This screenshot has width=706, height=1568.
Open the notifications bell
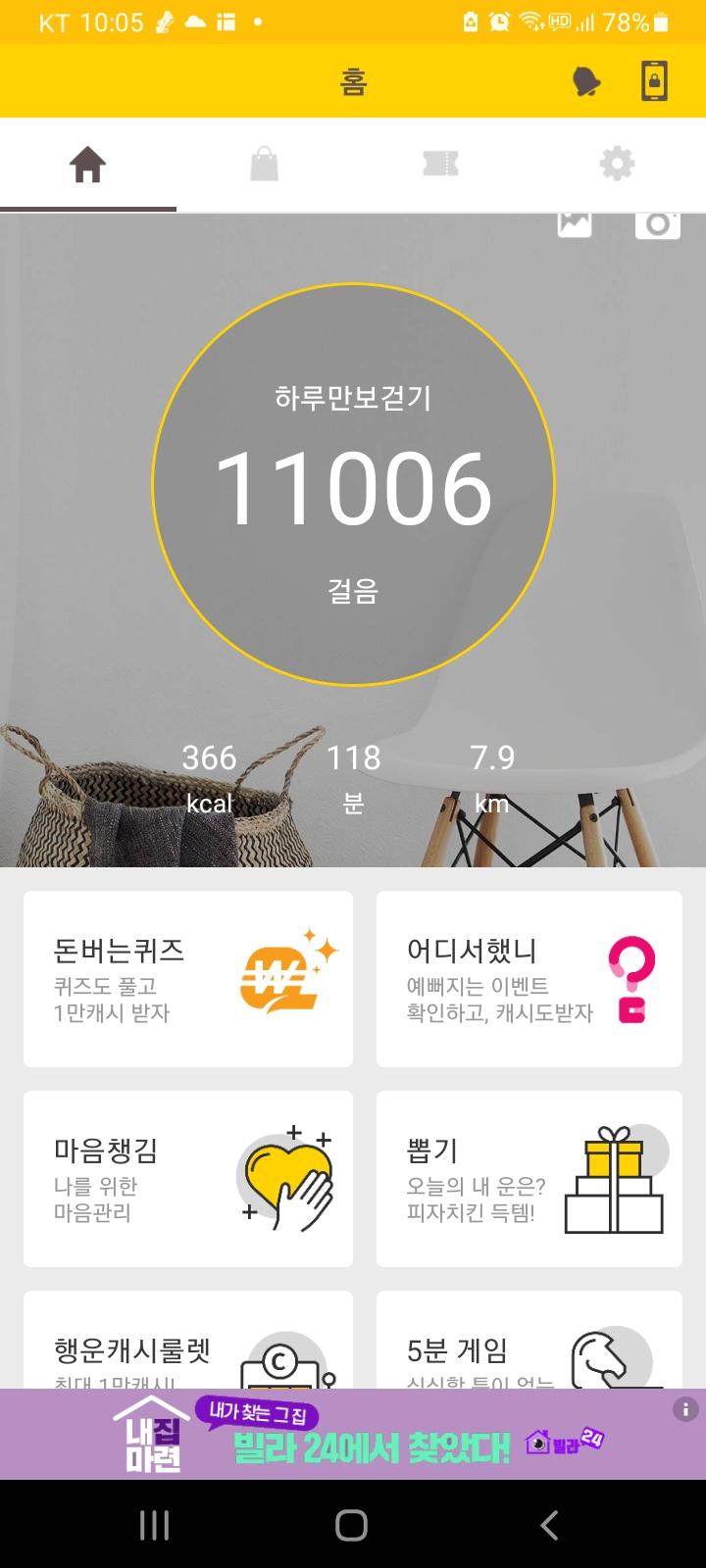point(586,82)
